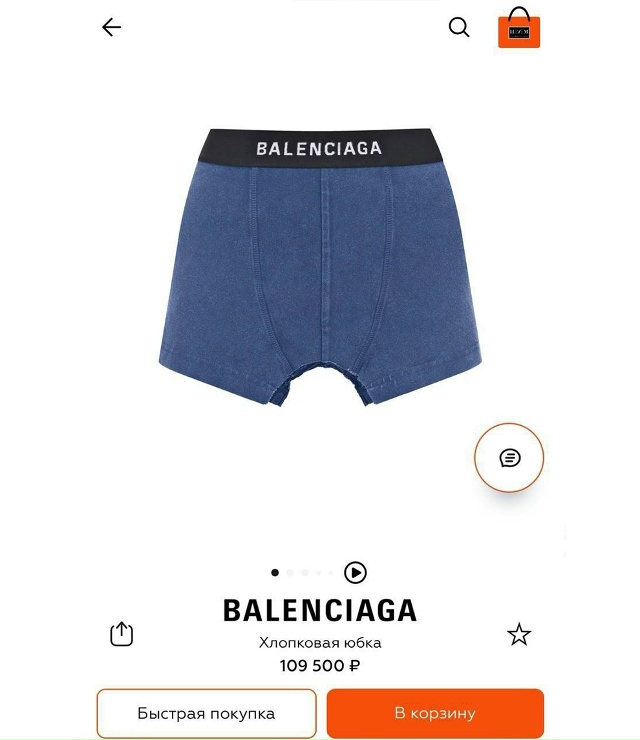Add product to favorites with star
640x740 pixels.
519,634
